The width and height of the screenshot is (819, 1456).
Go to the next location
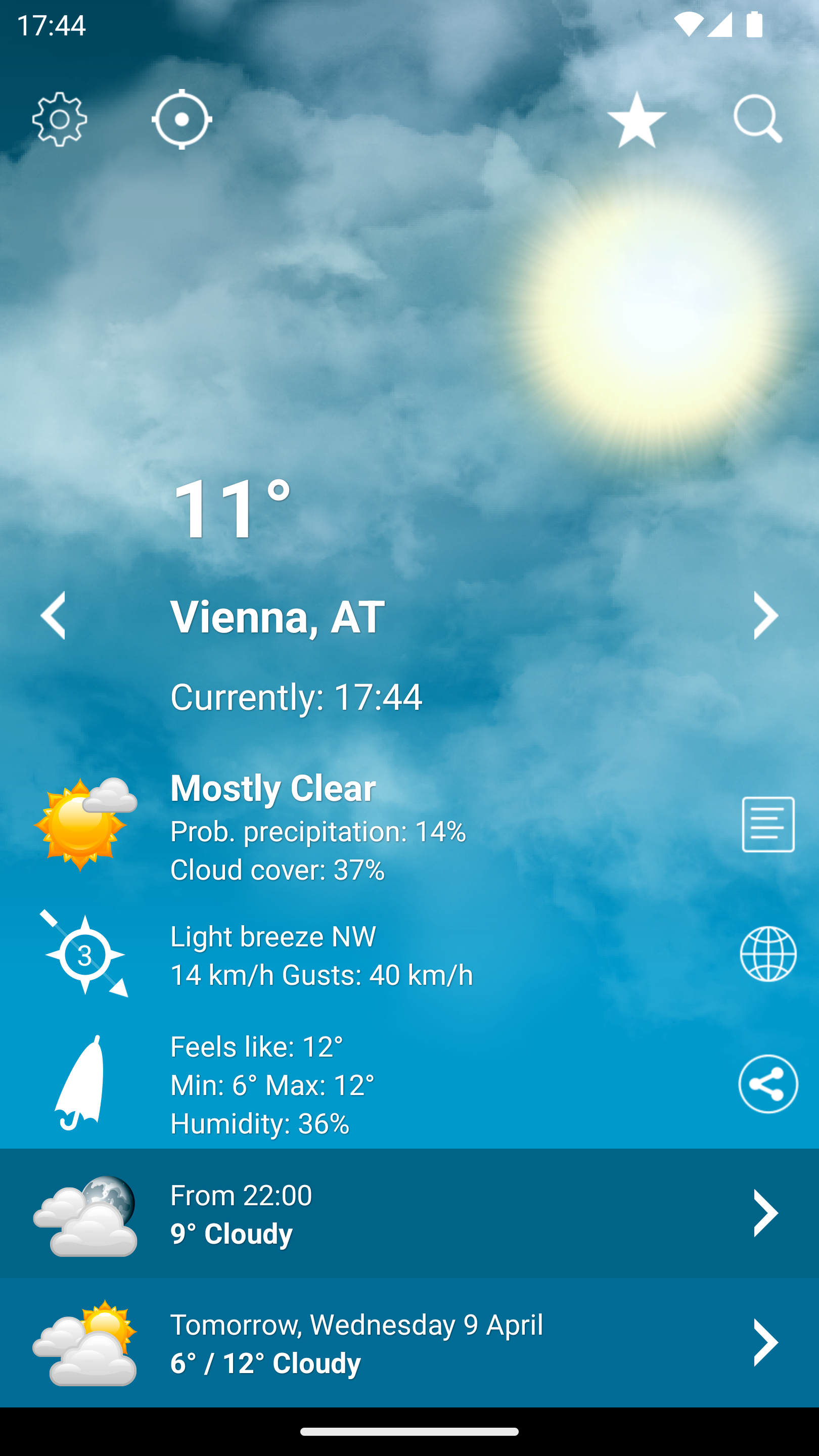(765, 615)
